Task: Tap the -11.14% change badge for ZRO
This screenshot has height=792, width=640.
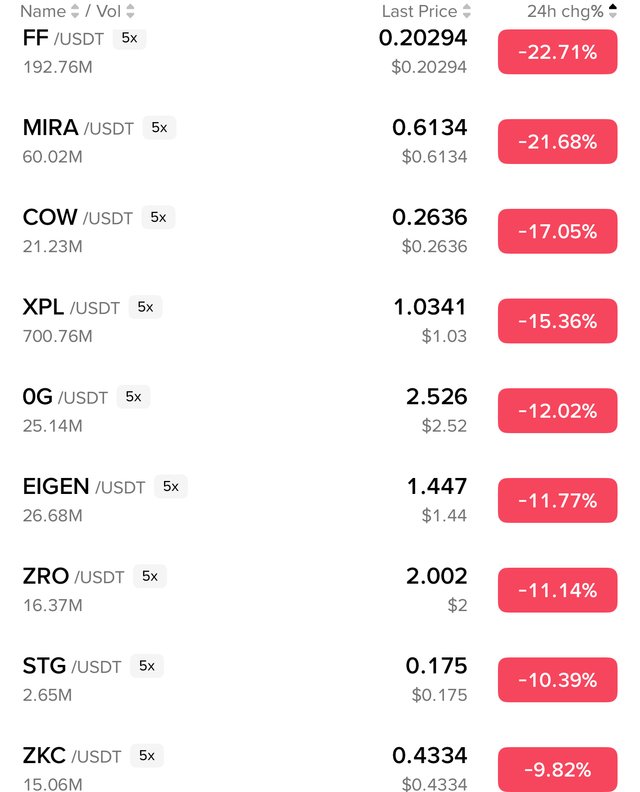Action: pyautogui.click(x=557, y=590)
